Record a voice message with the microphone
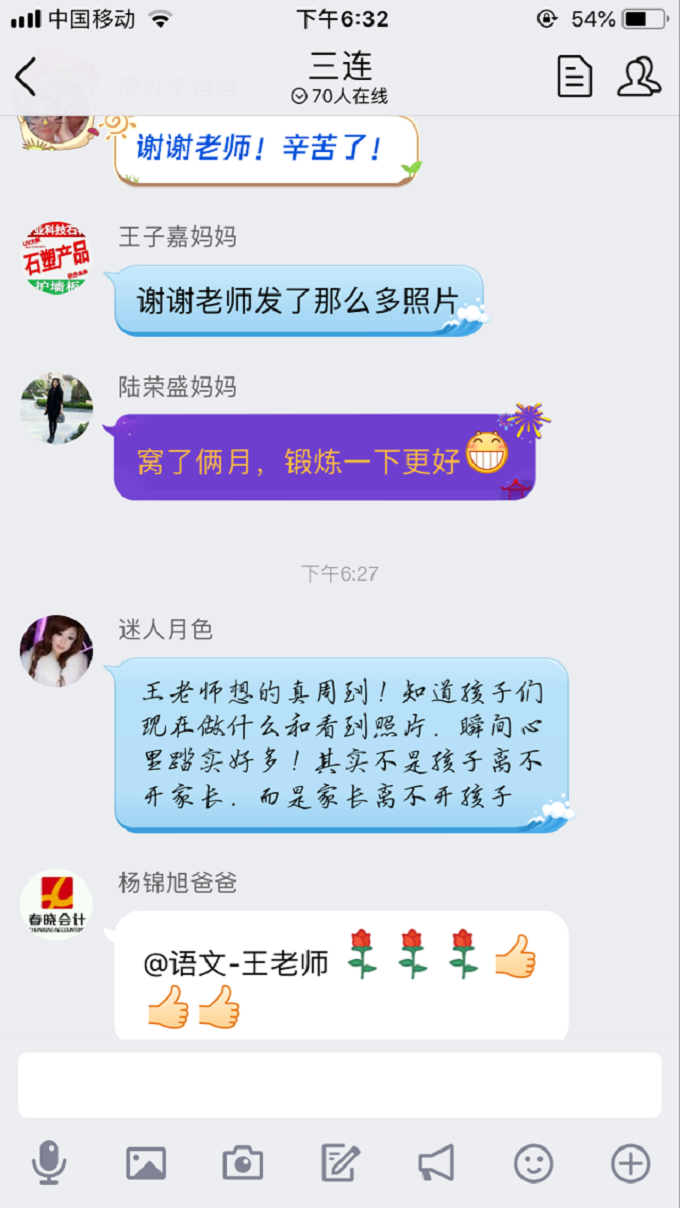The width and height of the screenshot is (680, 1208). coord(48,1163)
